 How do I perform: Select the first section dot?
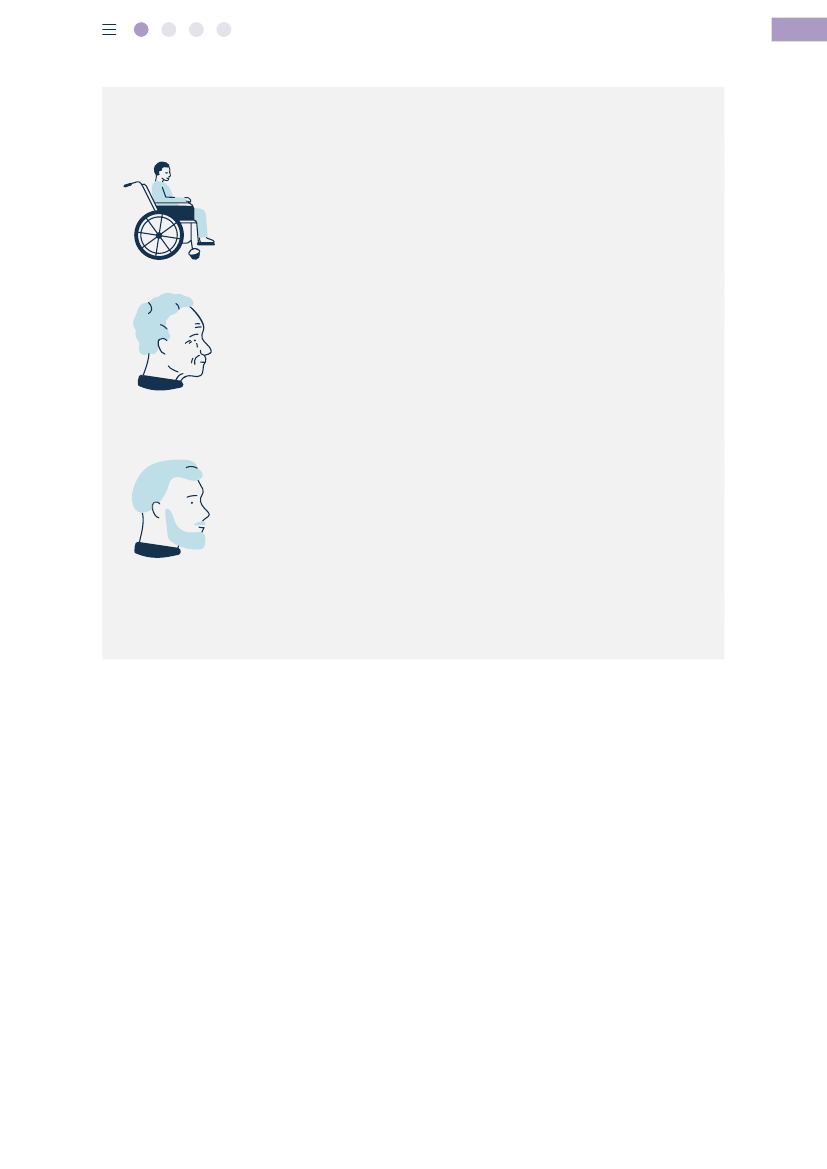pos(141,30)
